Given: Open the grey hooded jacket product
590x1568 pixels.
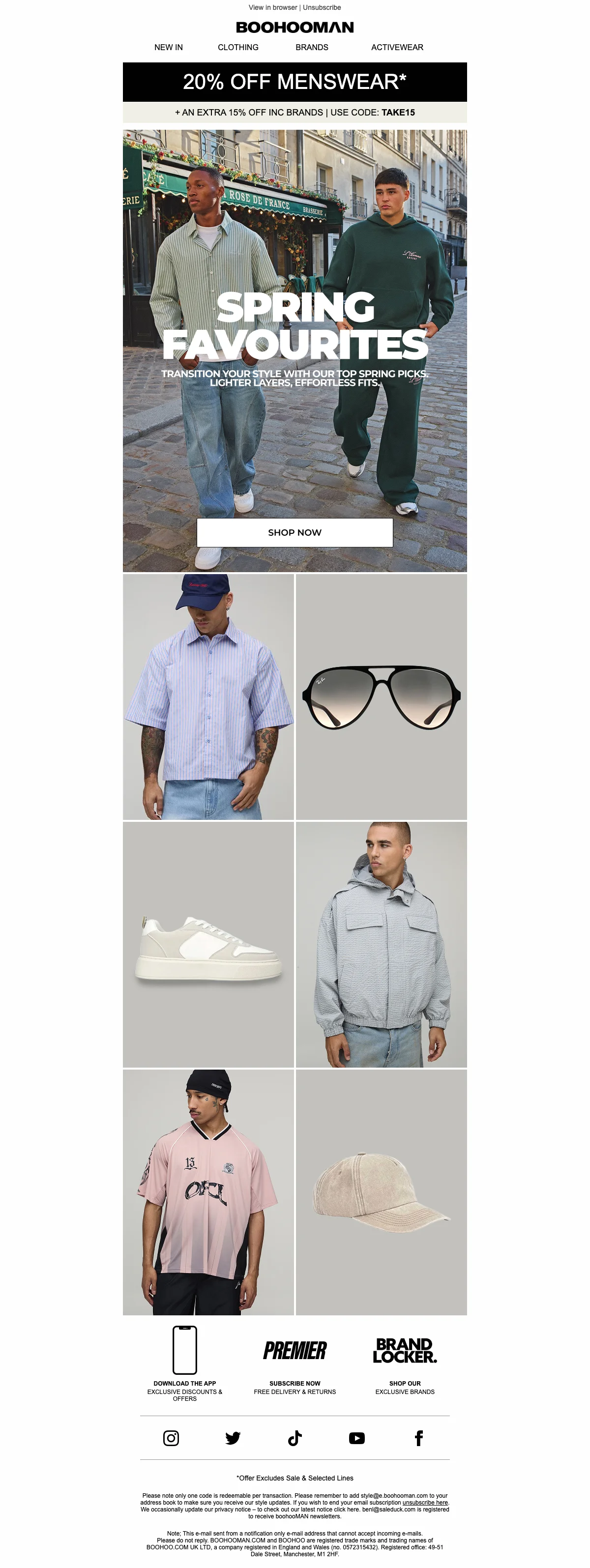Looking at the screenshot, I should click(381, 944).
